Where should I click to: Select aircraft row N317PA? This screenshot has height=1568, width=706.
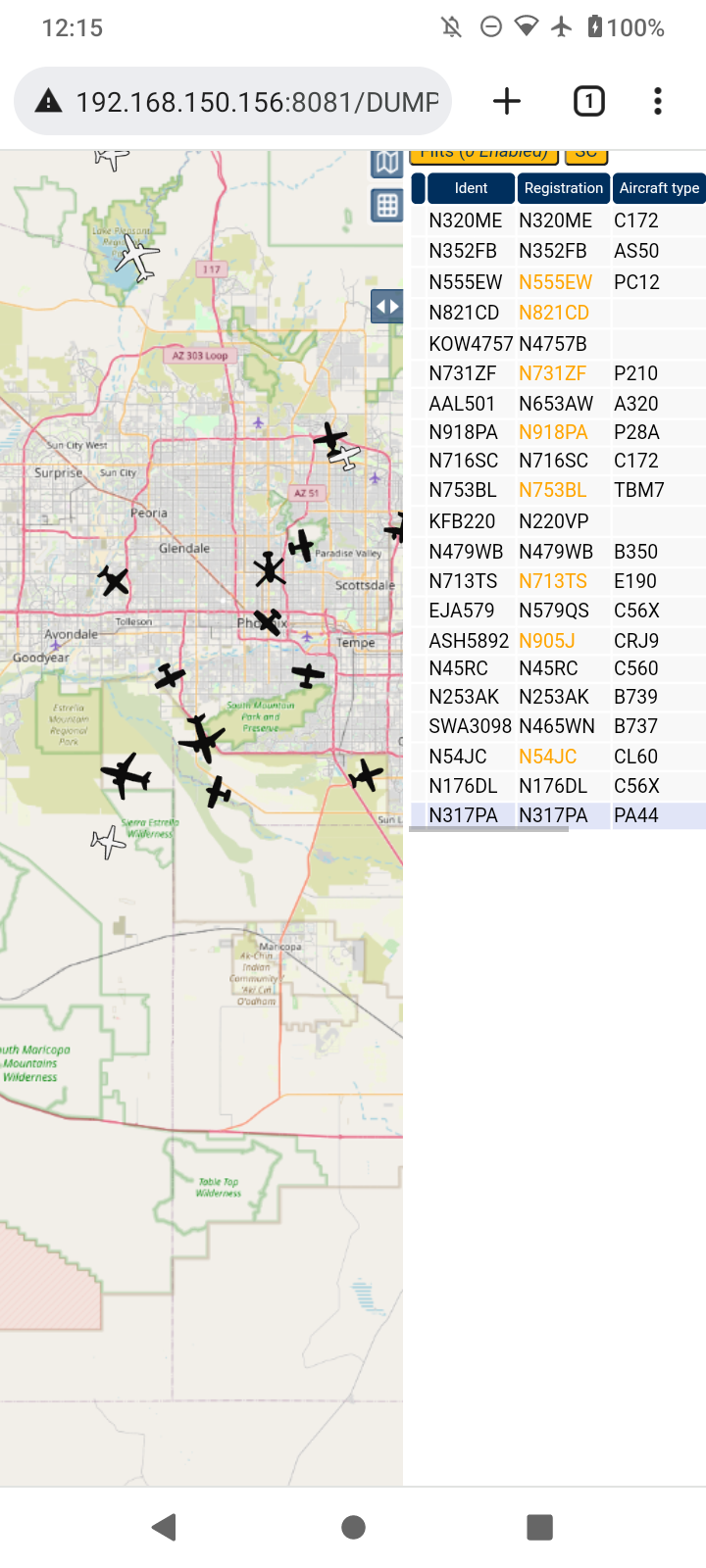pos(557,815)
